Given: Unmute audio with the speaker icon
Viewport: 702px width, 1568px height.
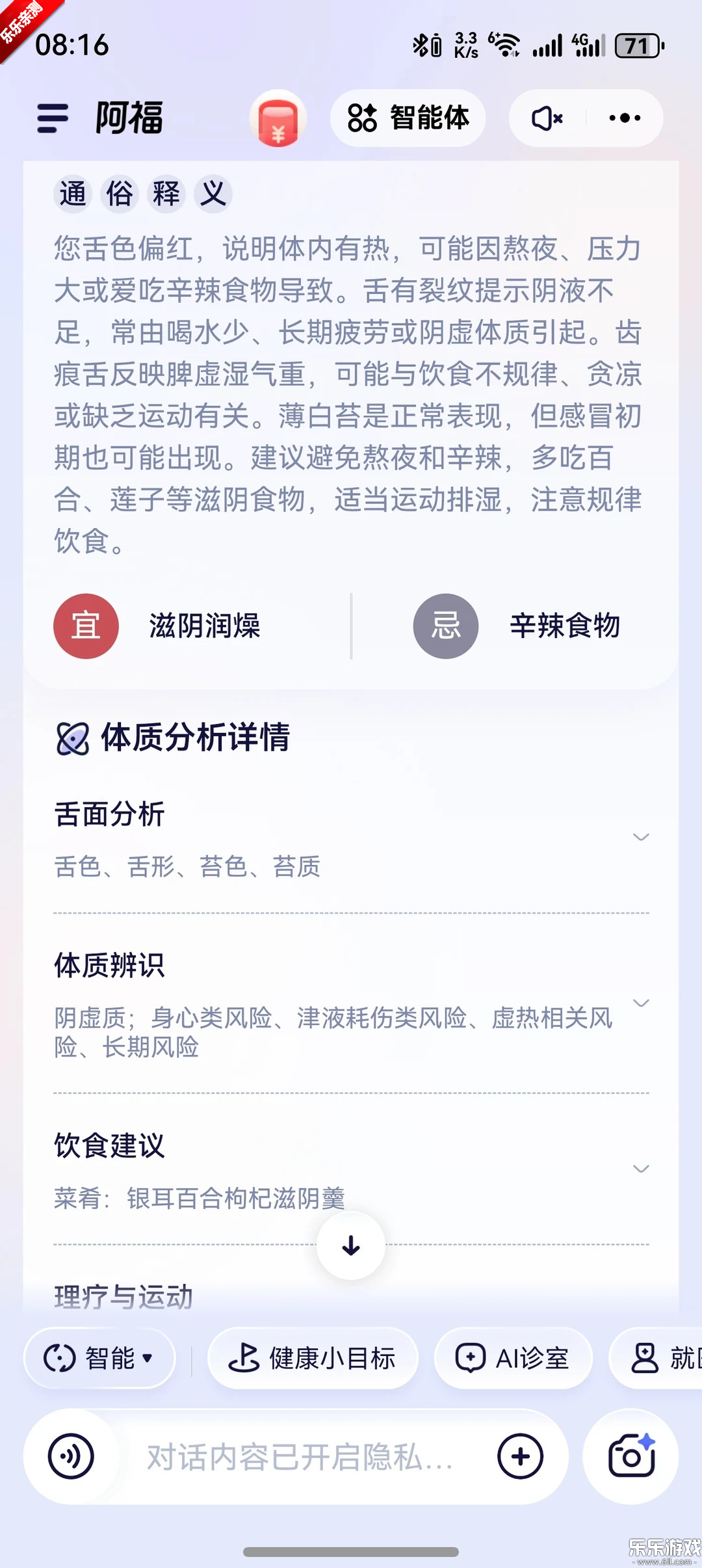Looking at the screenshot, I should click(545, 118).
